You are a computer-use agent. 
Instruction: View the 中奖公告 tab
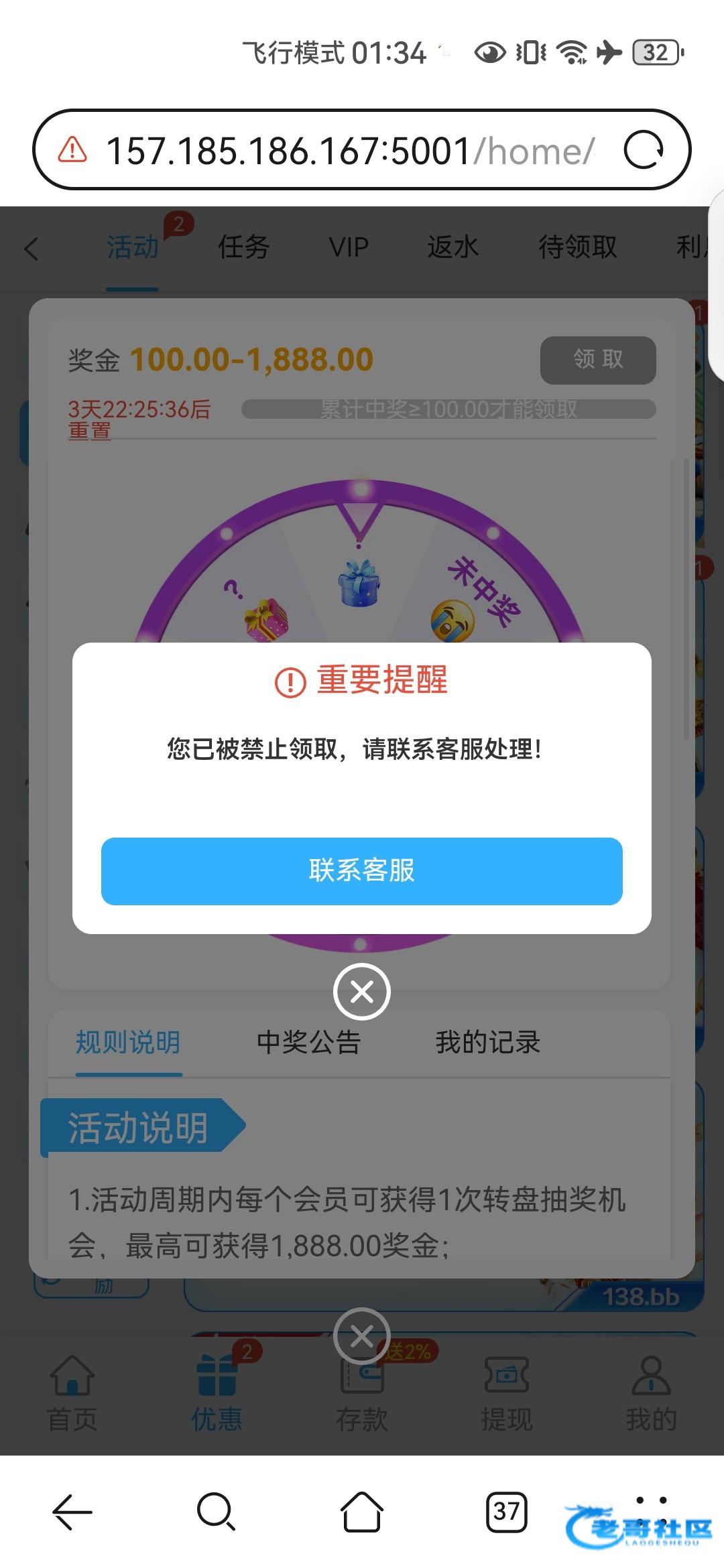pyautogui.click(x=308, y=1043)
